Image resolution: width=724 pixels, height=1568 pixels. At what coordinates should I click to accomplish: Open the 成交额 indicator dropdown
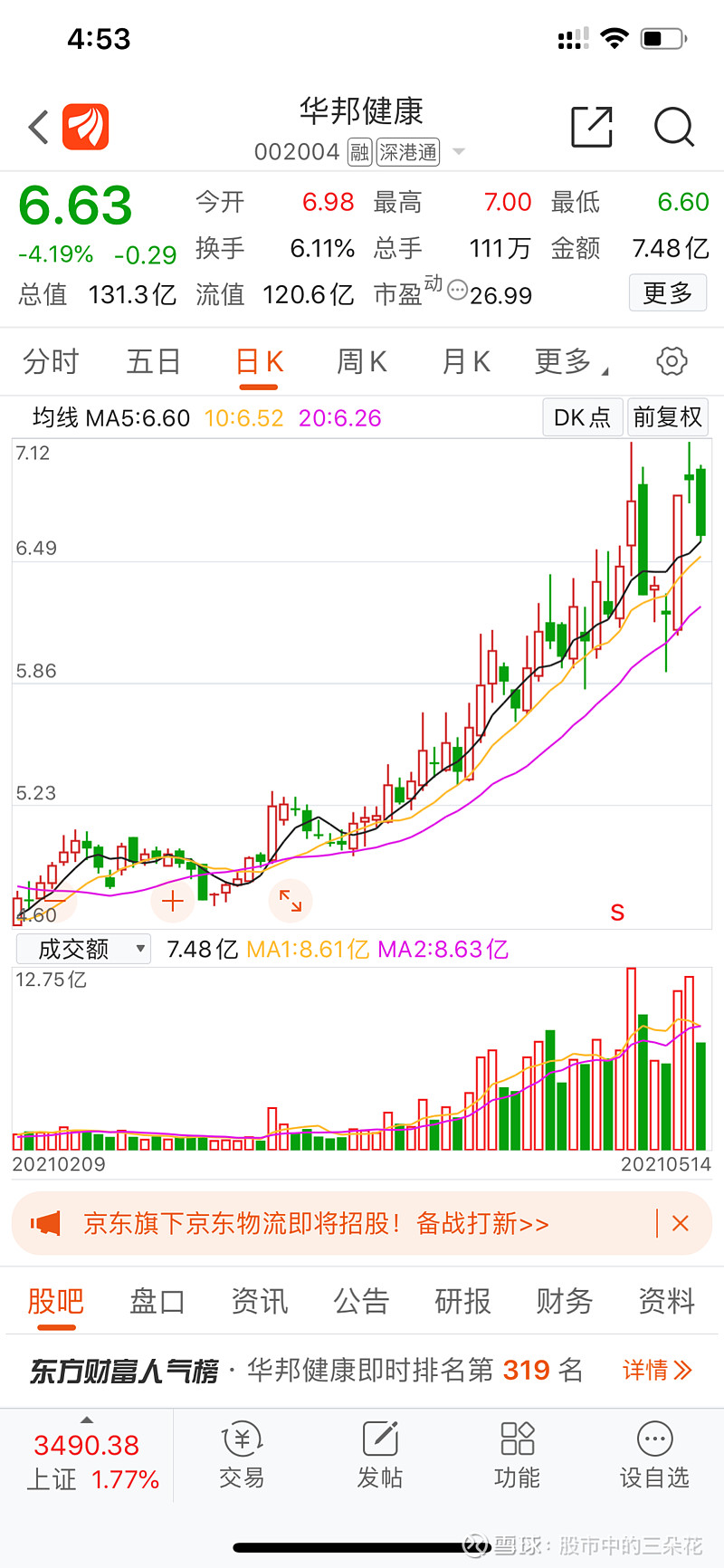point(83,949)
